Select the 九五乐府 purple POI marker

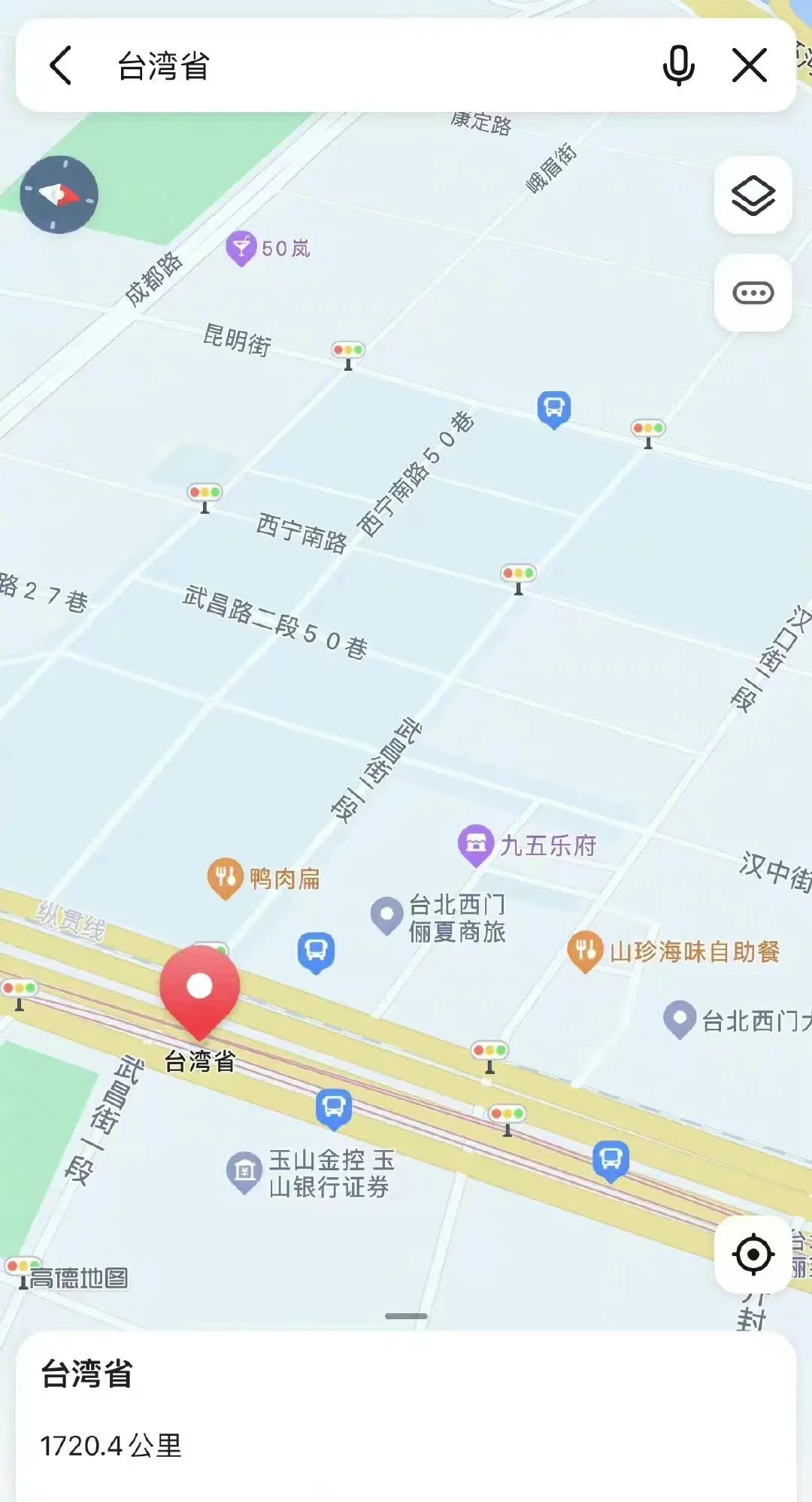coord(476,844)
